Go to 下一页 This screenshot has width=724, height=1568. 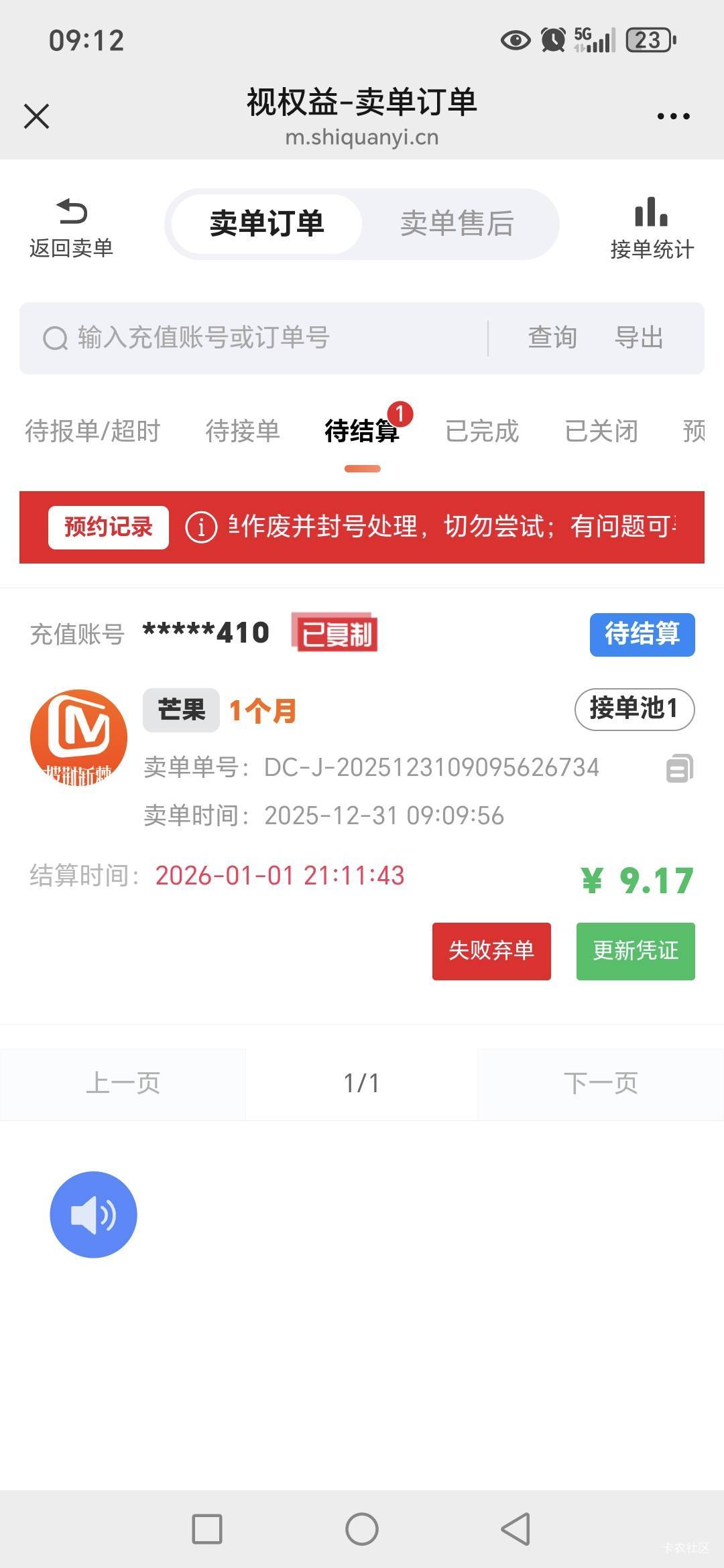[x=601, y=1084]
